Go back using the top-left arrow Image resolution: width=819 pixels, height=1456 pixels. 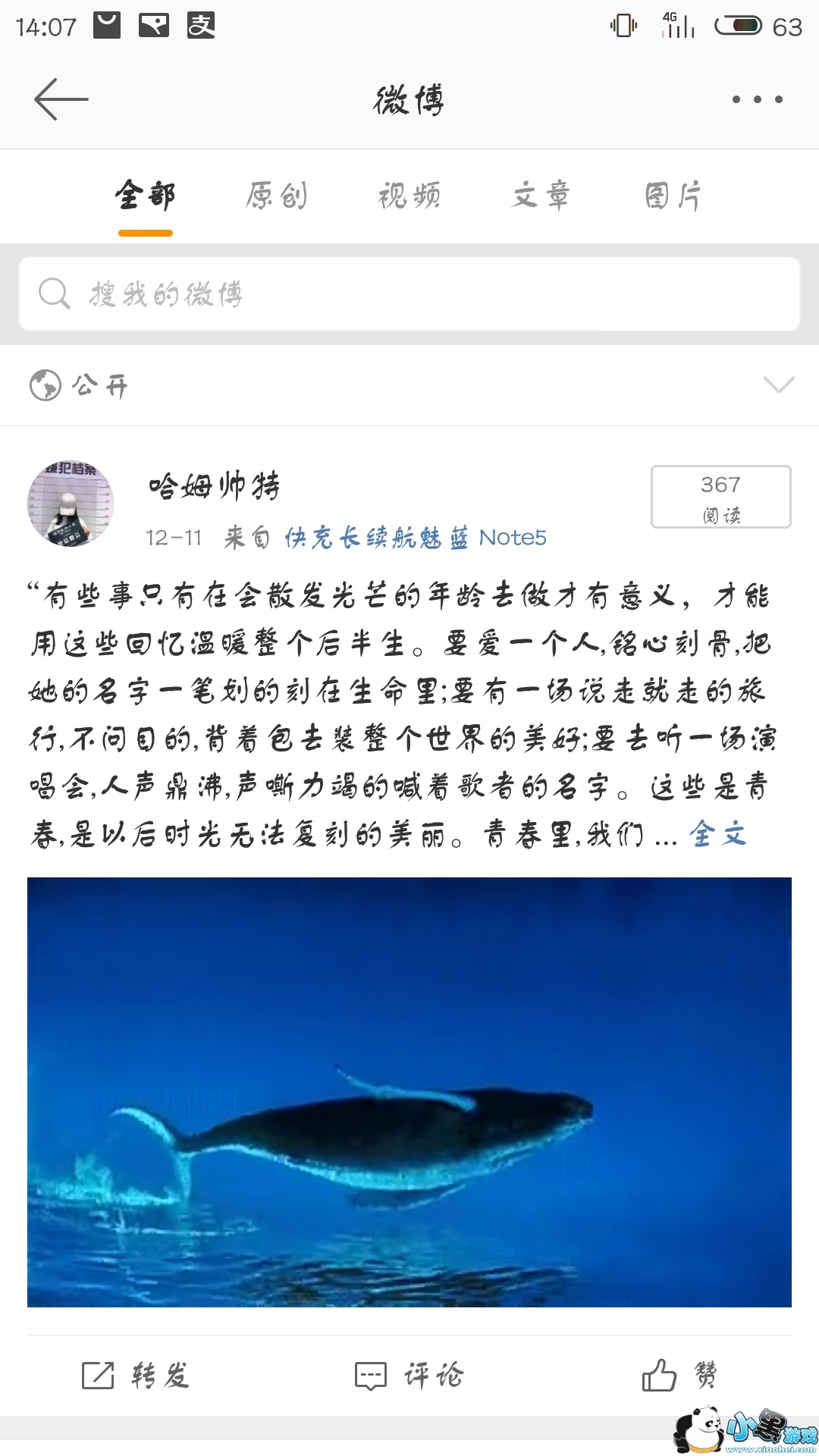tap(61, 99)
